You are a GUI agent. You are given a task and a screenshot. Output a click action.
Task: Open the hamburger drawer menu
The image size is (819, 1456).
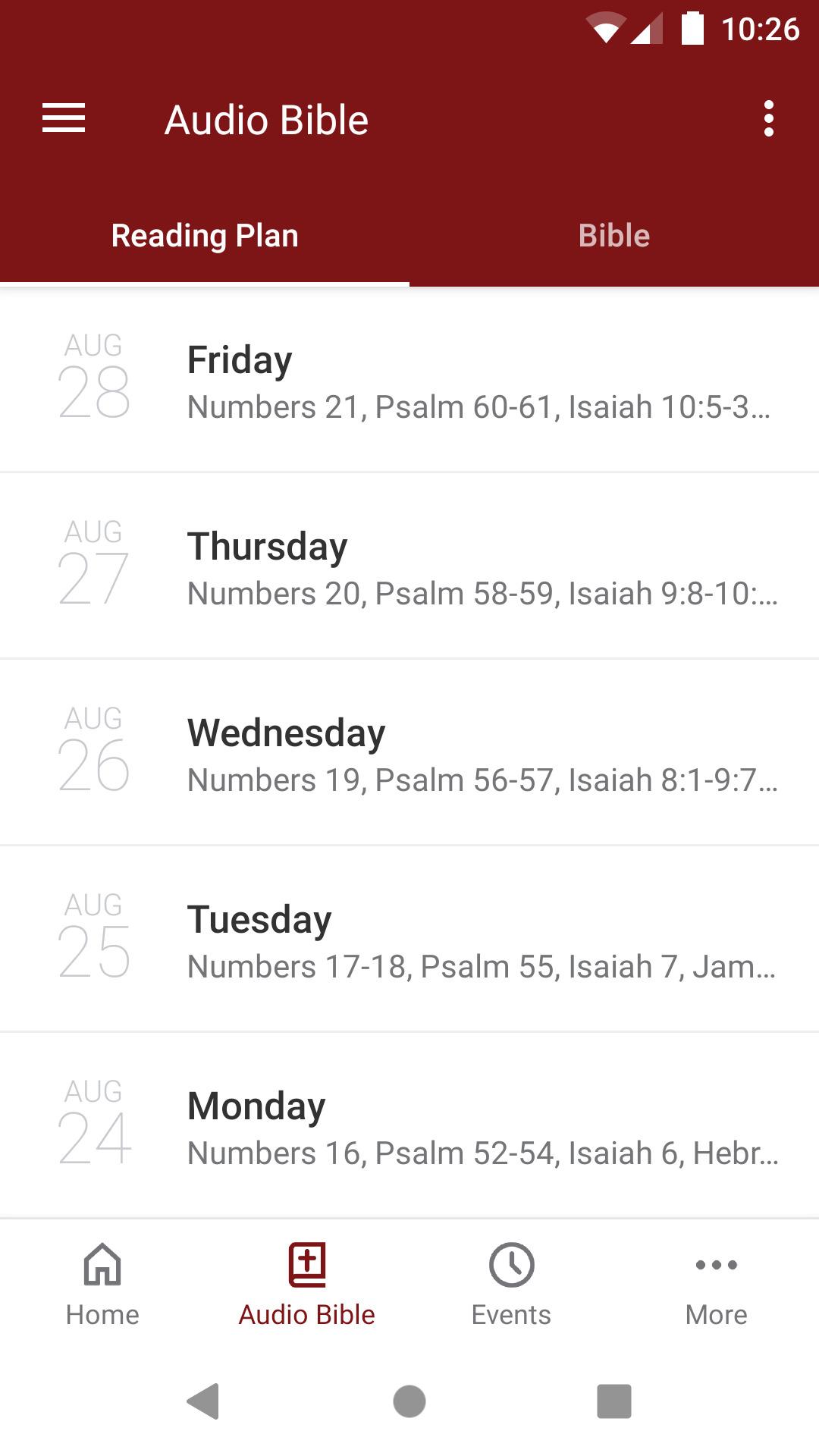pos(64,119)
